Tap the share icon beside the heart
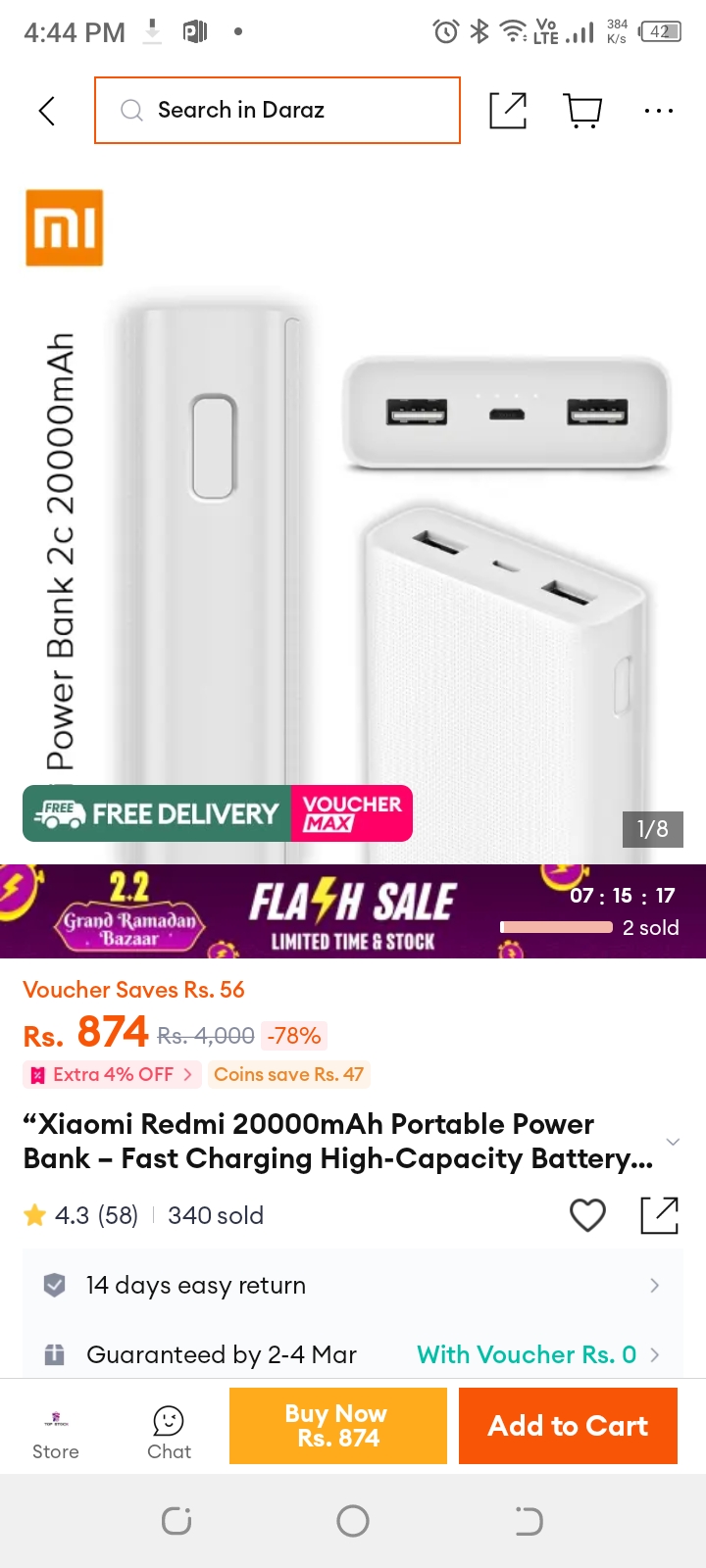Viewport: 706px width, 1568px height. 659,1215
